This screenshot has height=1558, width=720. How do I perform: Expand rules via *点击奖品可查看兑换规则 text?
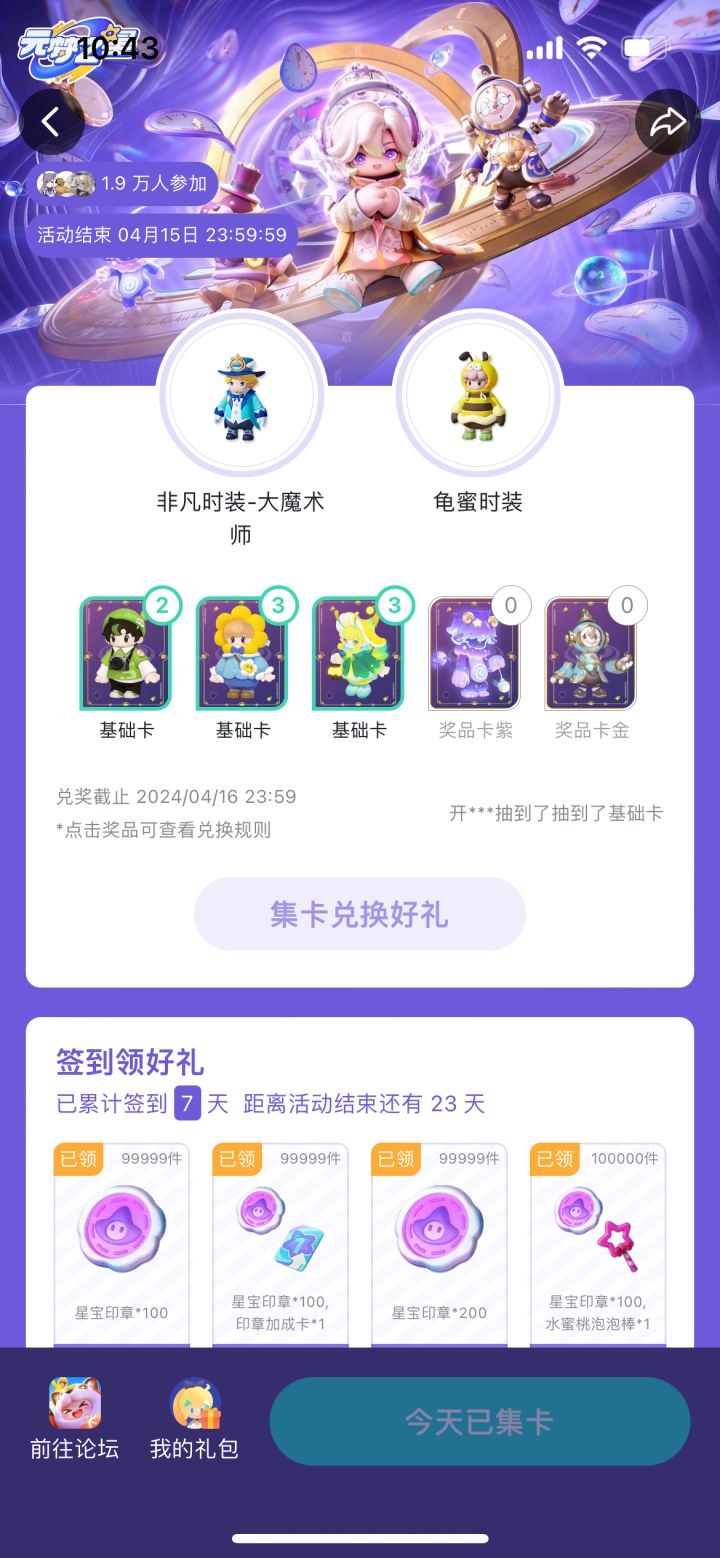(x=137, y=828)
